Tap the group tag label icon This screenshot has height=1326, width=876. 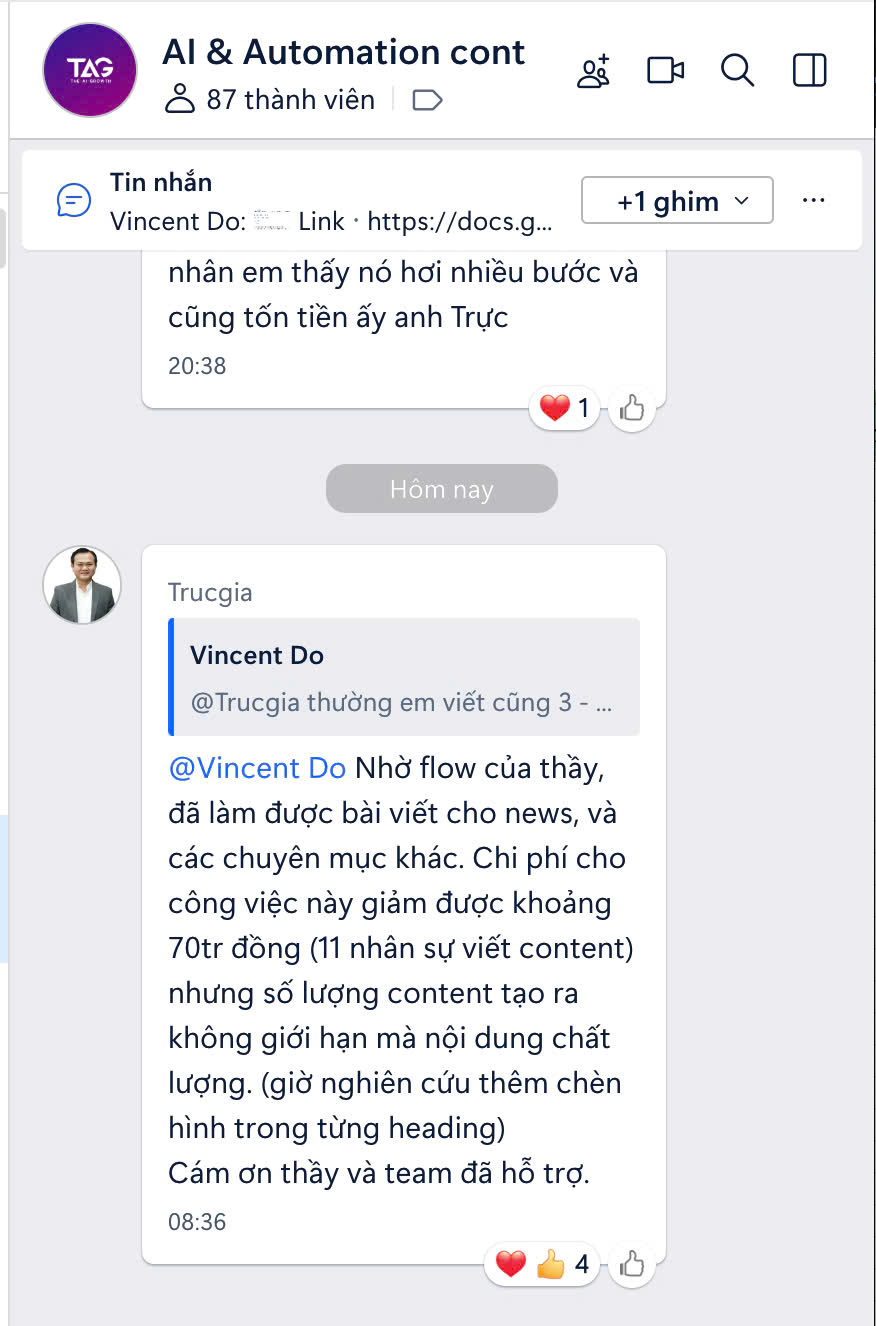427,100
